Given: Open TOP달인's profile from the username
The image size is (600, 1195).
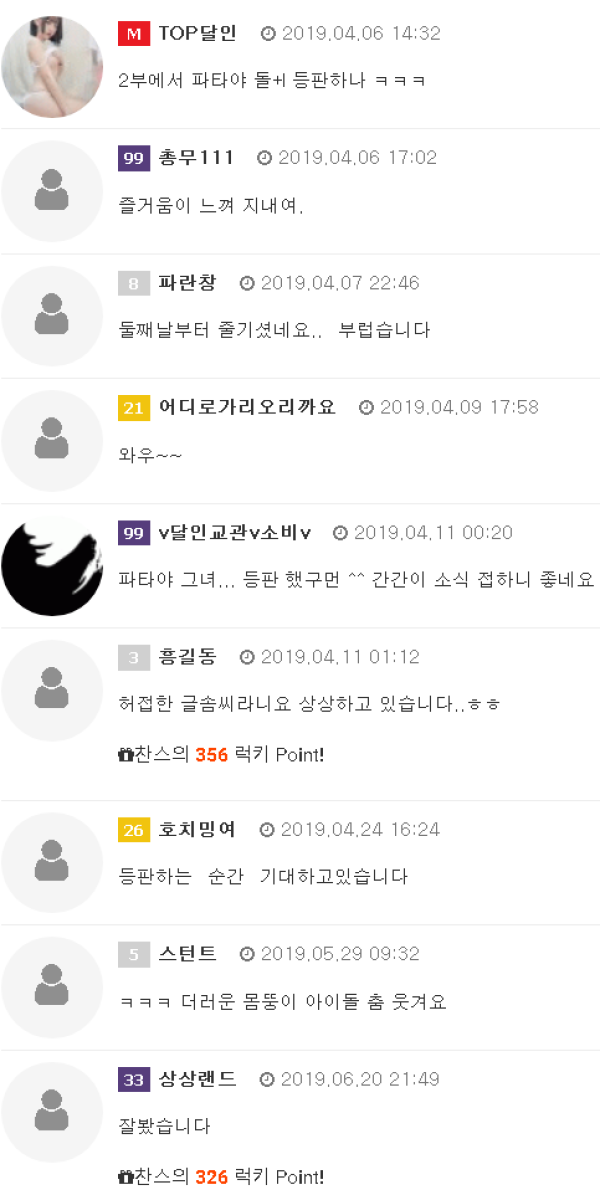Looking at the screenshot, I should pyautogui.click(x=197, y=33).
